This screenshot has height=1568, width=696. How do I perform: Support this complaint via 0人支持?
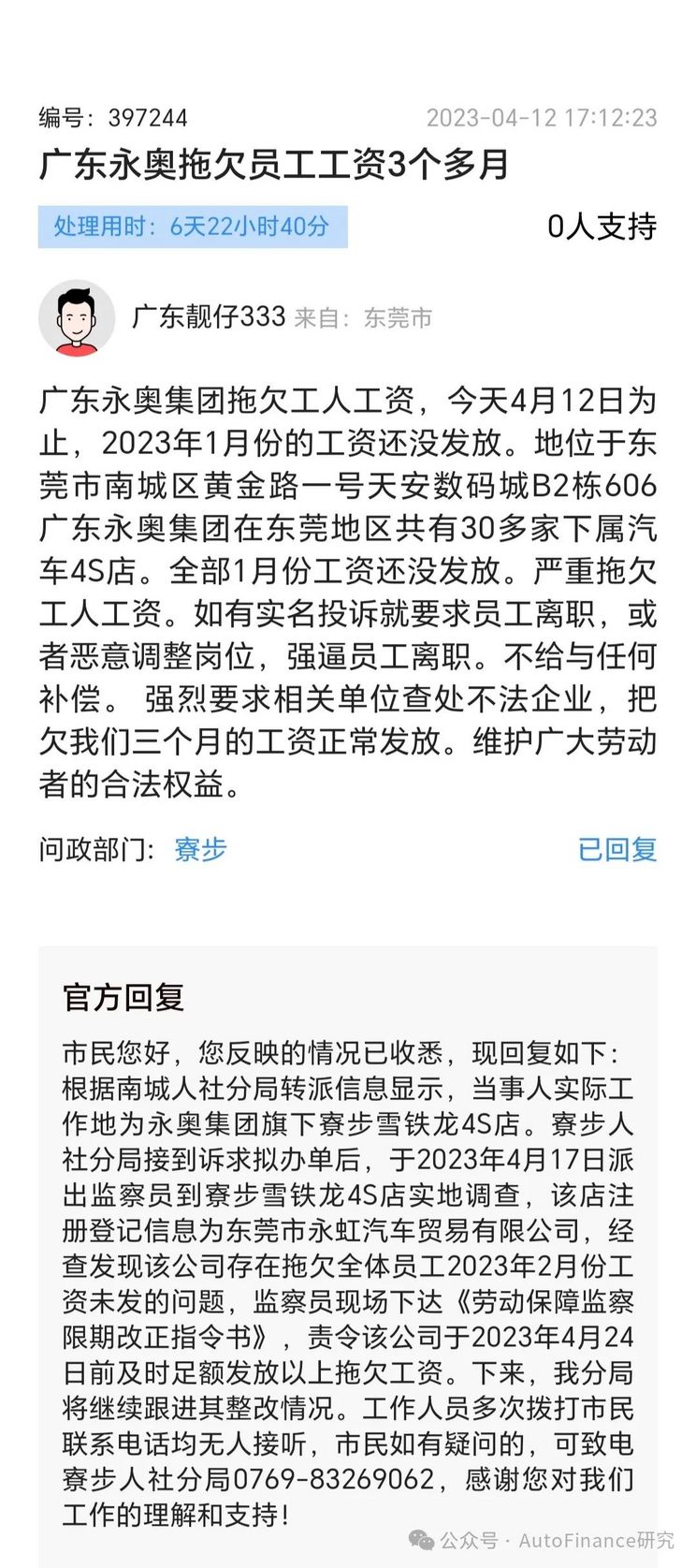pos(602,227)
